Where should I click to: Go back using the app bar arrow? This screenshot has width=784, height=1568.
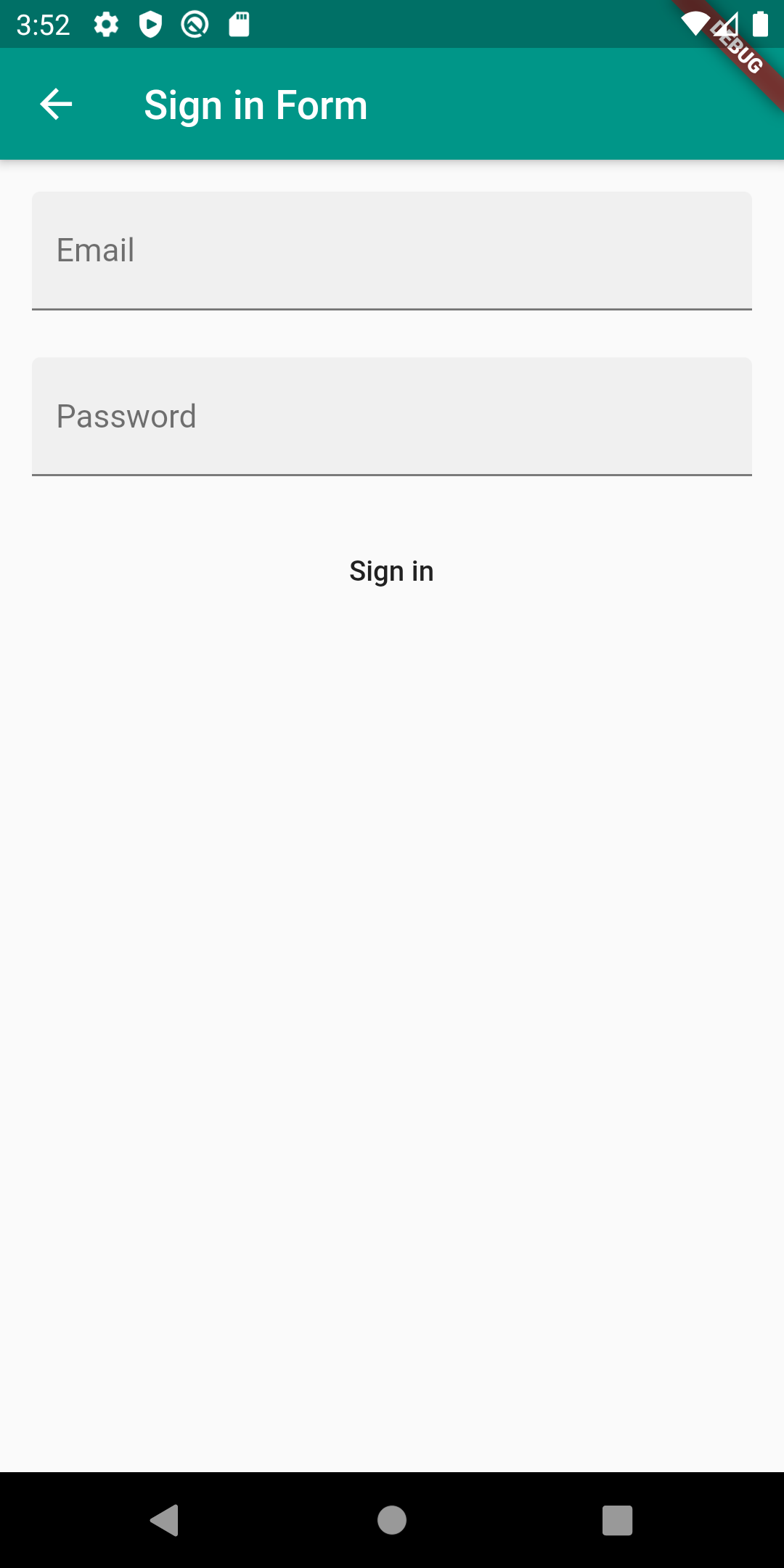tap(56, 105)
